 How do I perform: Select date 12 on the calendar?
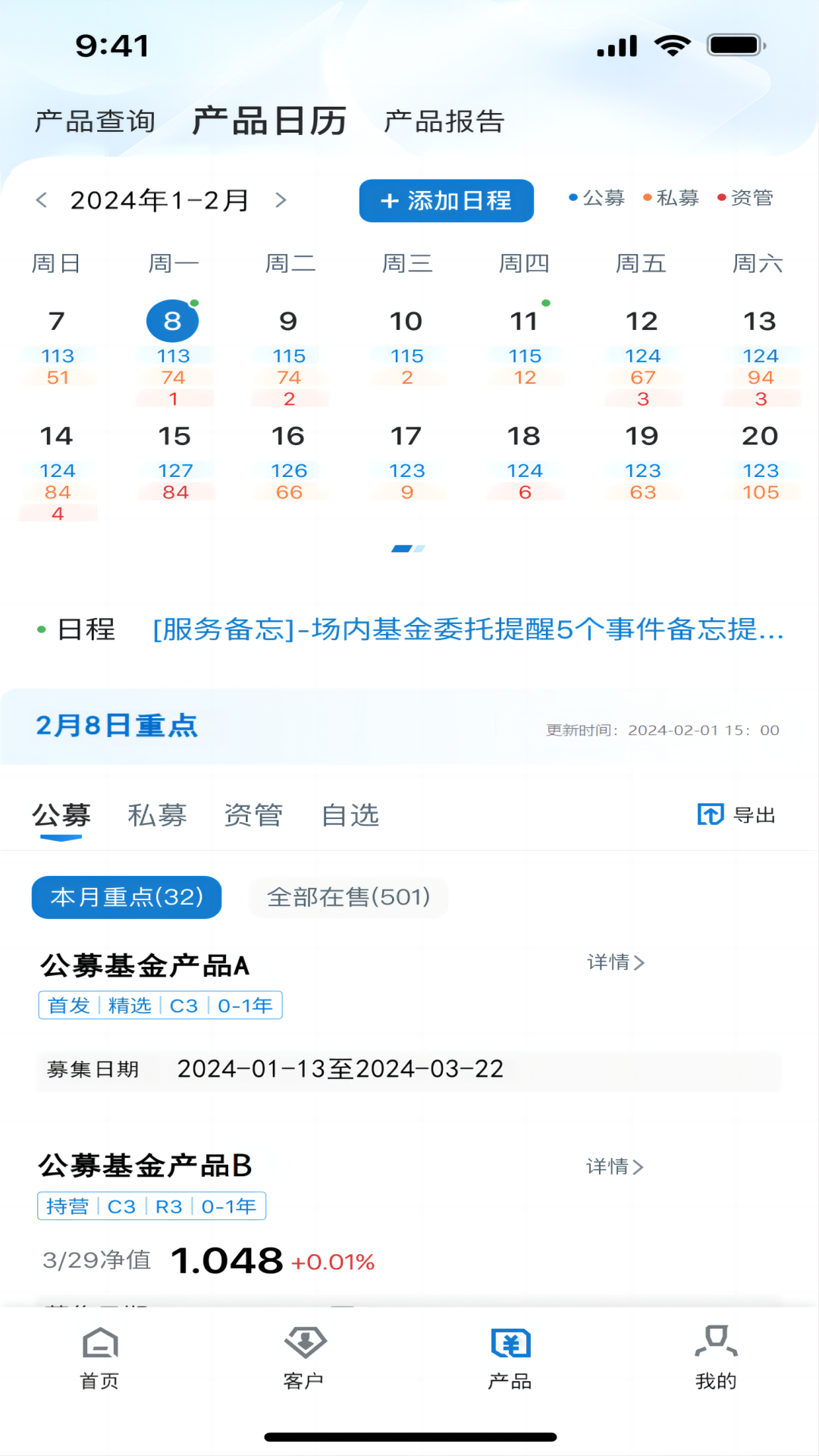pyautogui.click(x=642, y=322)
